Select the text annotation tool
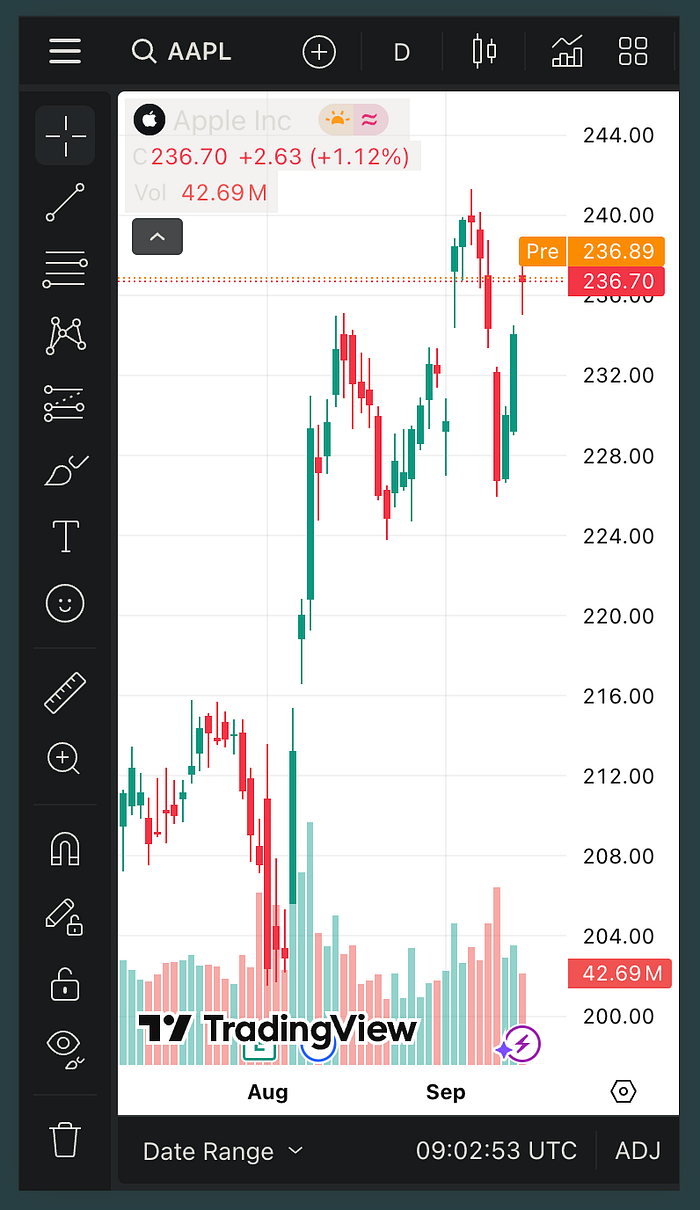The image size is (700, 1210). 65,537
